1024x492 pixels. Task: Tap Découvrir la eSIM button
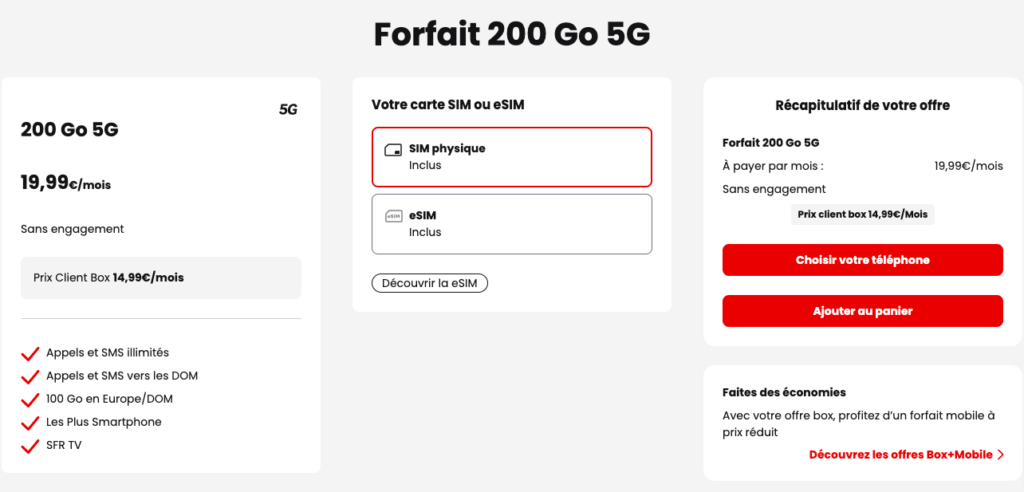pos(429,283)
